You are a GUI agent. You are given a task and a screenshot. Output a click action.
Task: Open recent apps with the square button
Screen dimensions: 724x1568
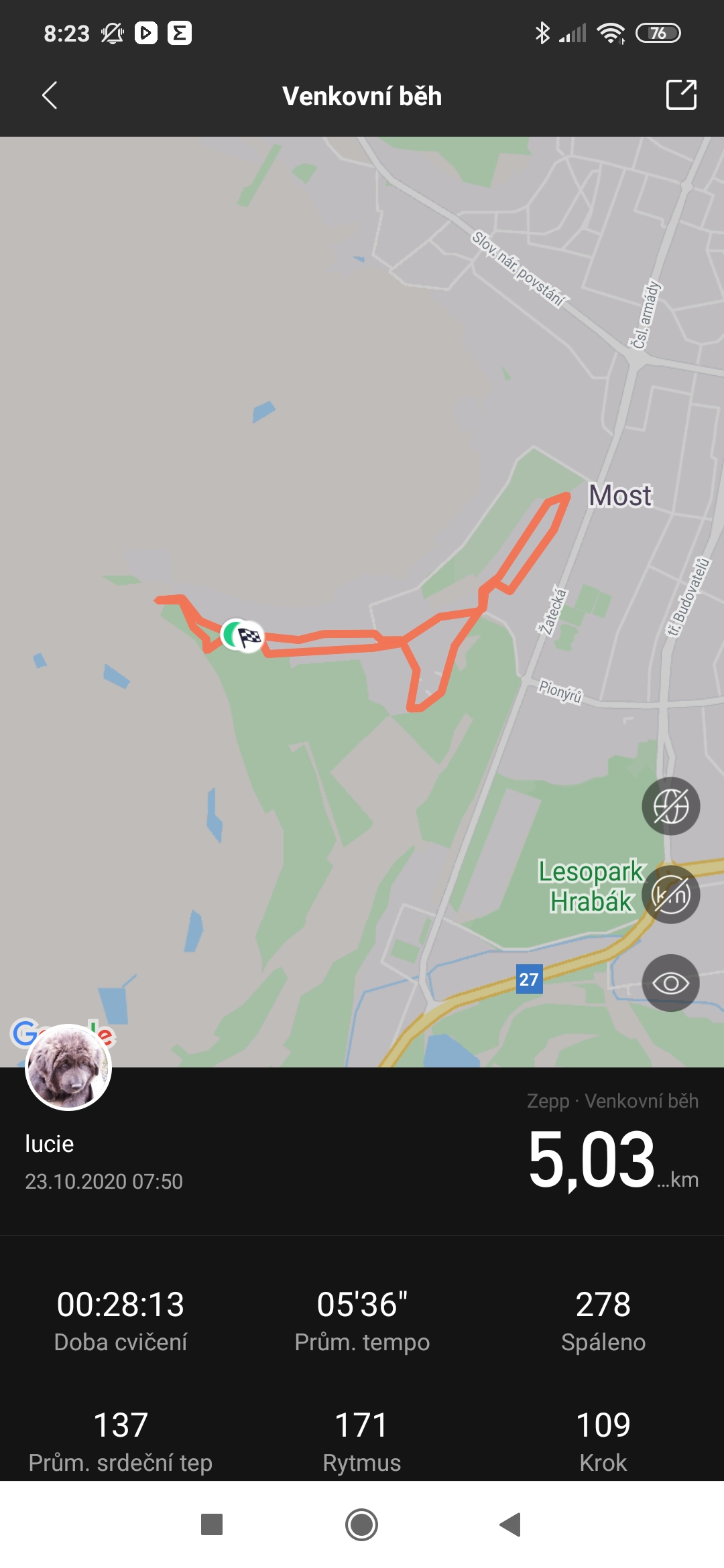click(212, 1524)
